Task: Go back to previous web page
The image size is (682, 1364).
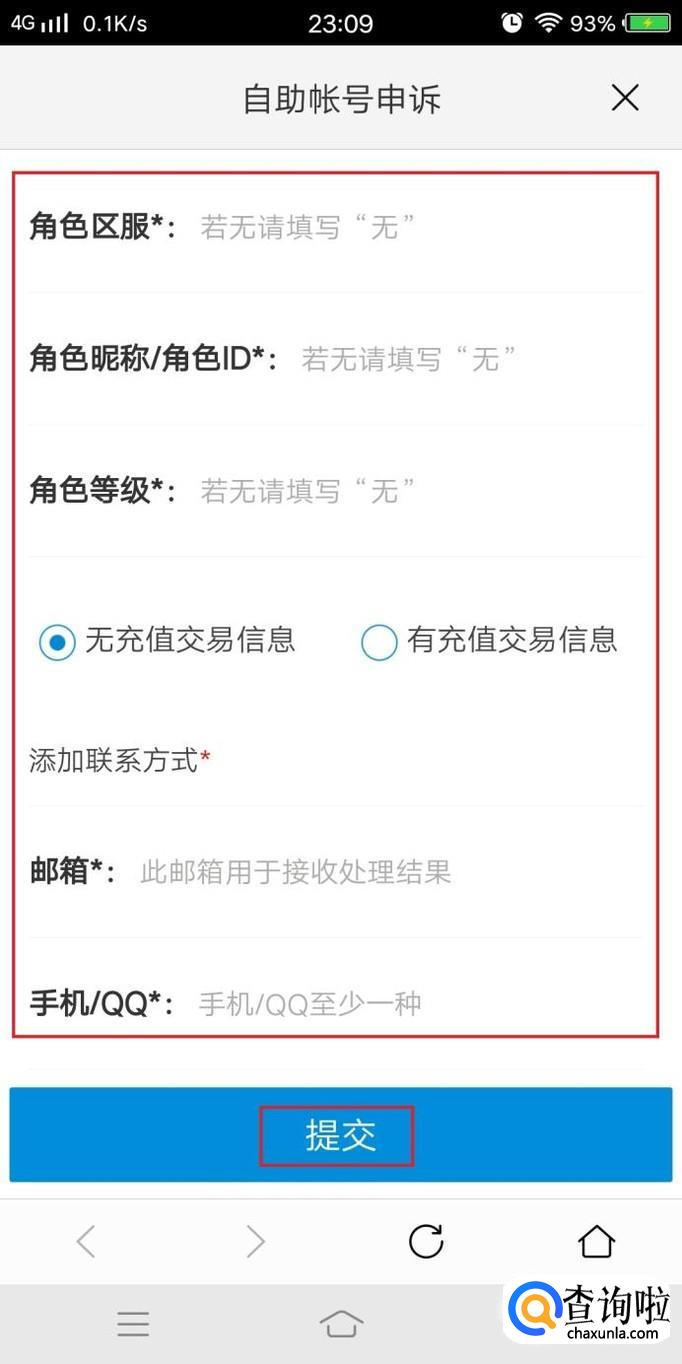Action: click(x=86, y=1242)
